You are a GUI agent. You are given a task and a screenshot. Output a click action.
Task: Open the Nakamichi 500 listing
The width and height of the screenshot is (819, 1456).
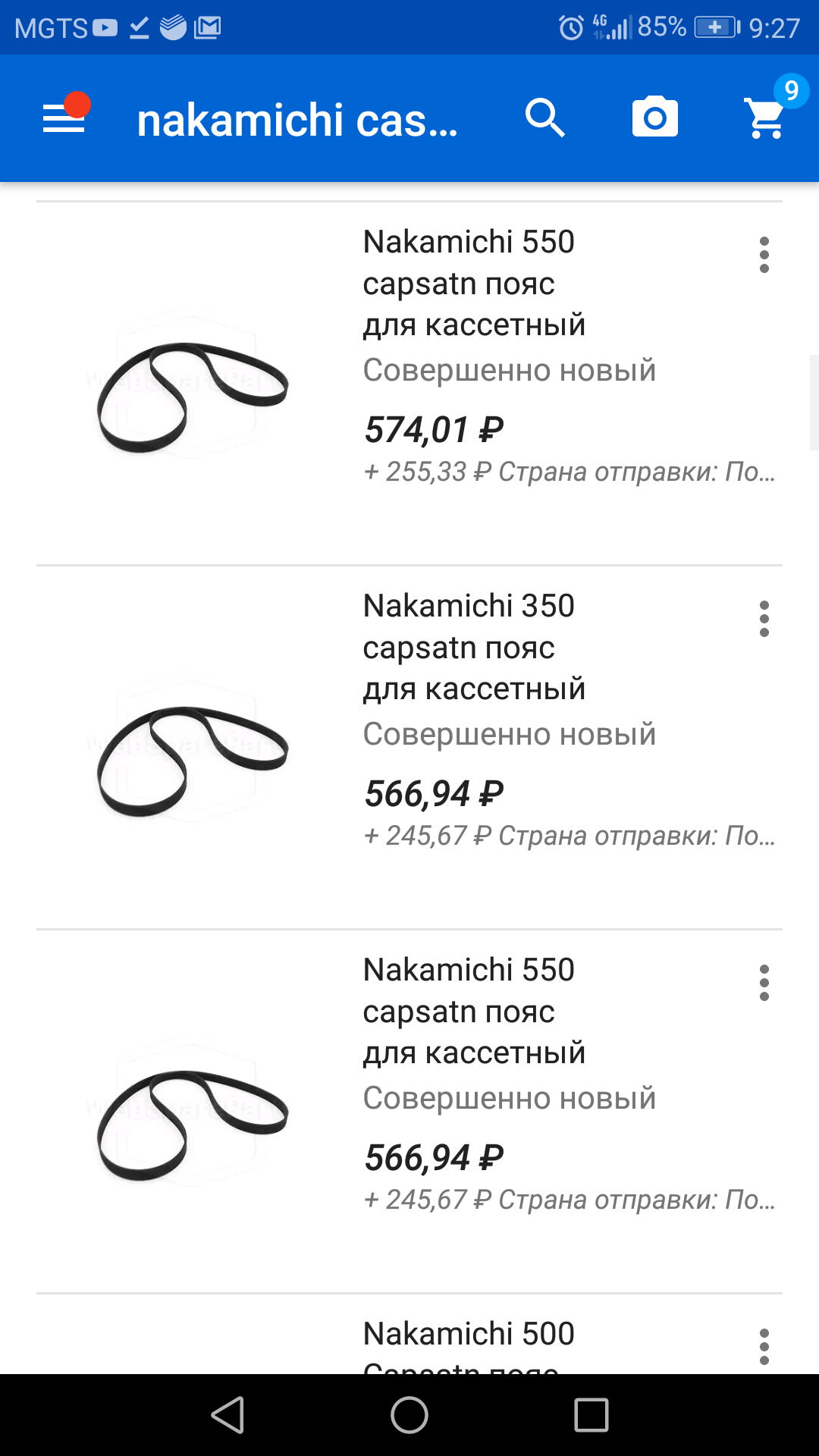click(469, 1335)
